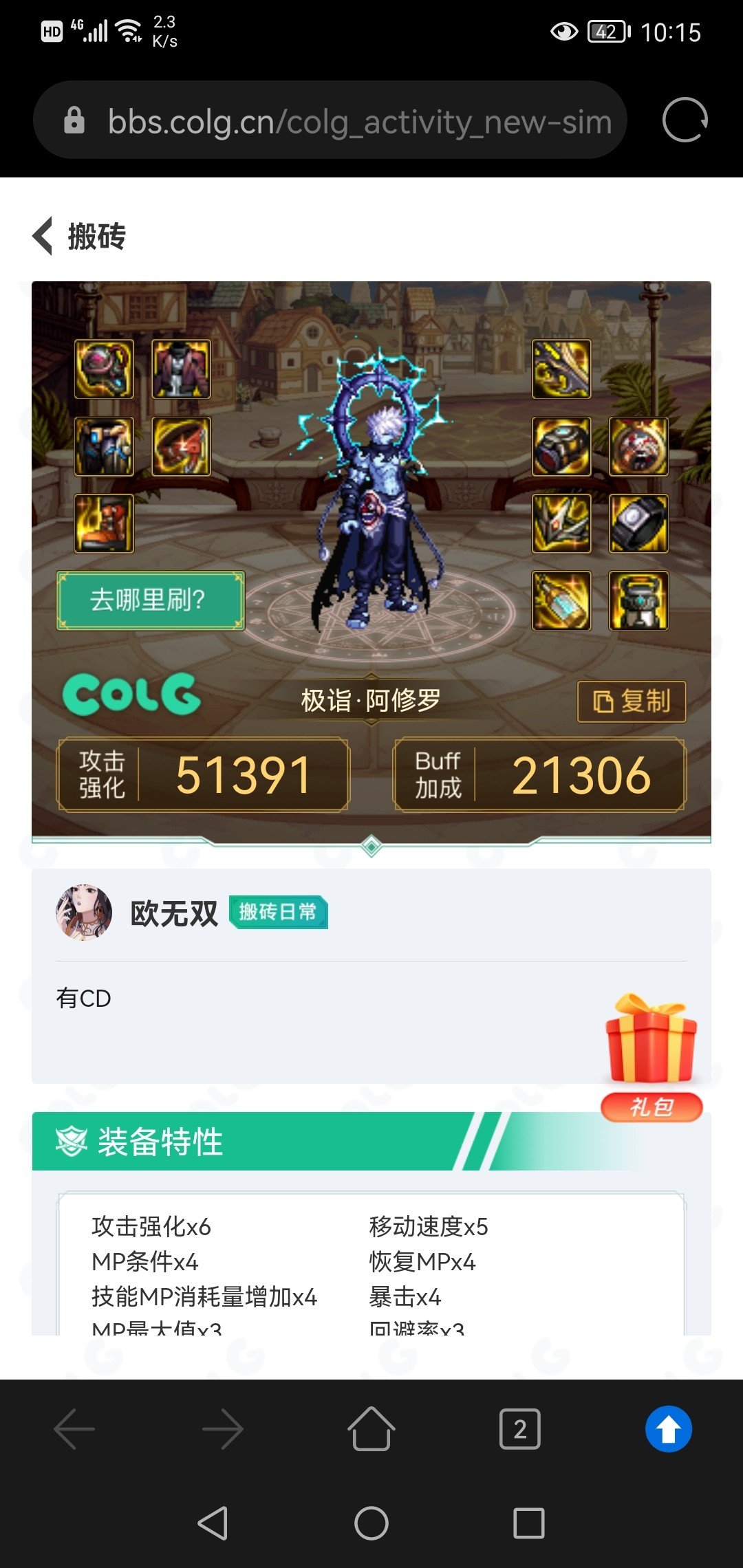Open the browser tabs switcher

519,1429
